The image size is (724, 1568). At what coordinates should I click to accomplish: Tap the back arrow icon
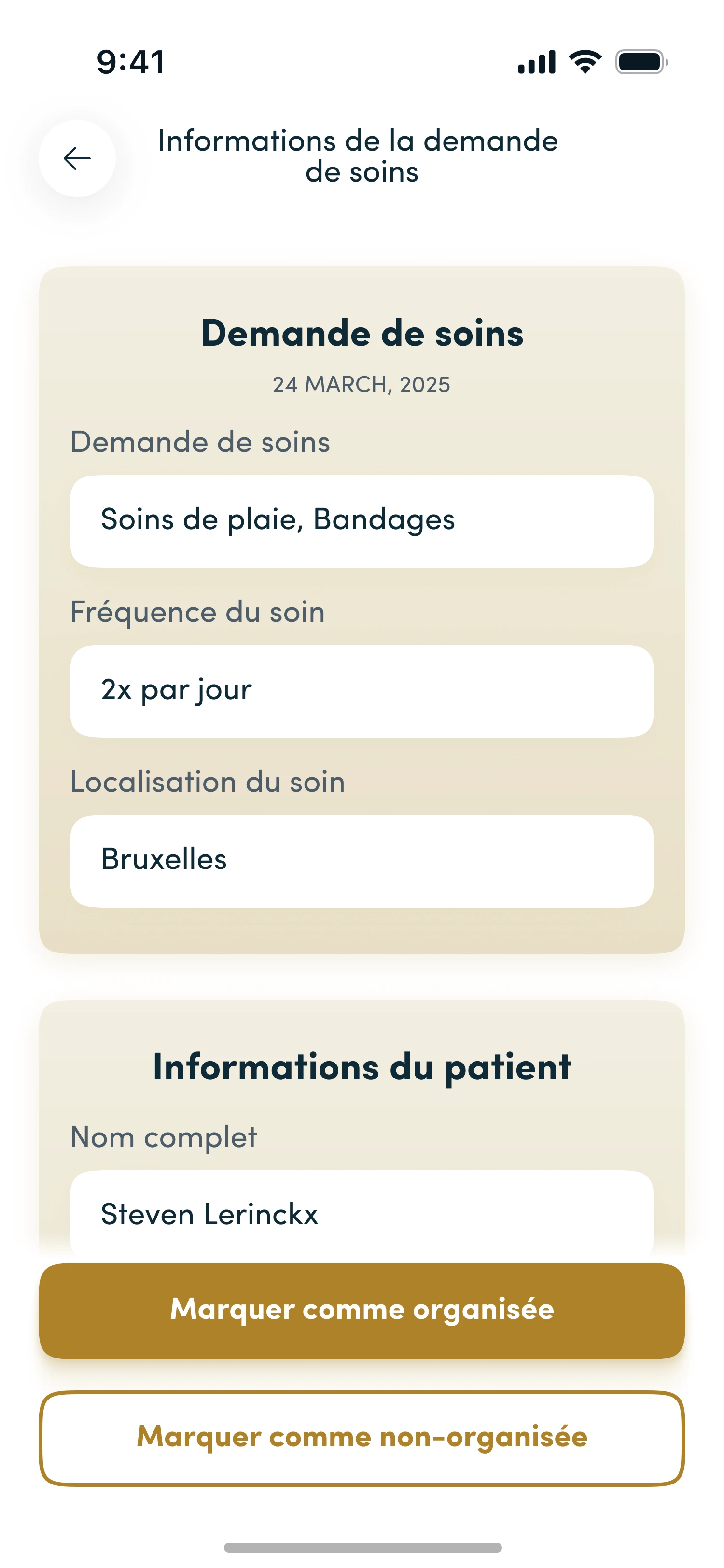tap(75, 158)
